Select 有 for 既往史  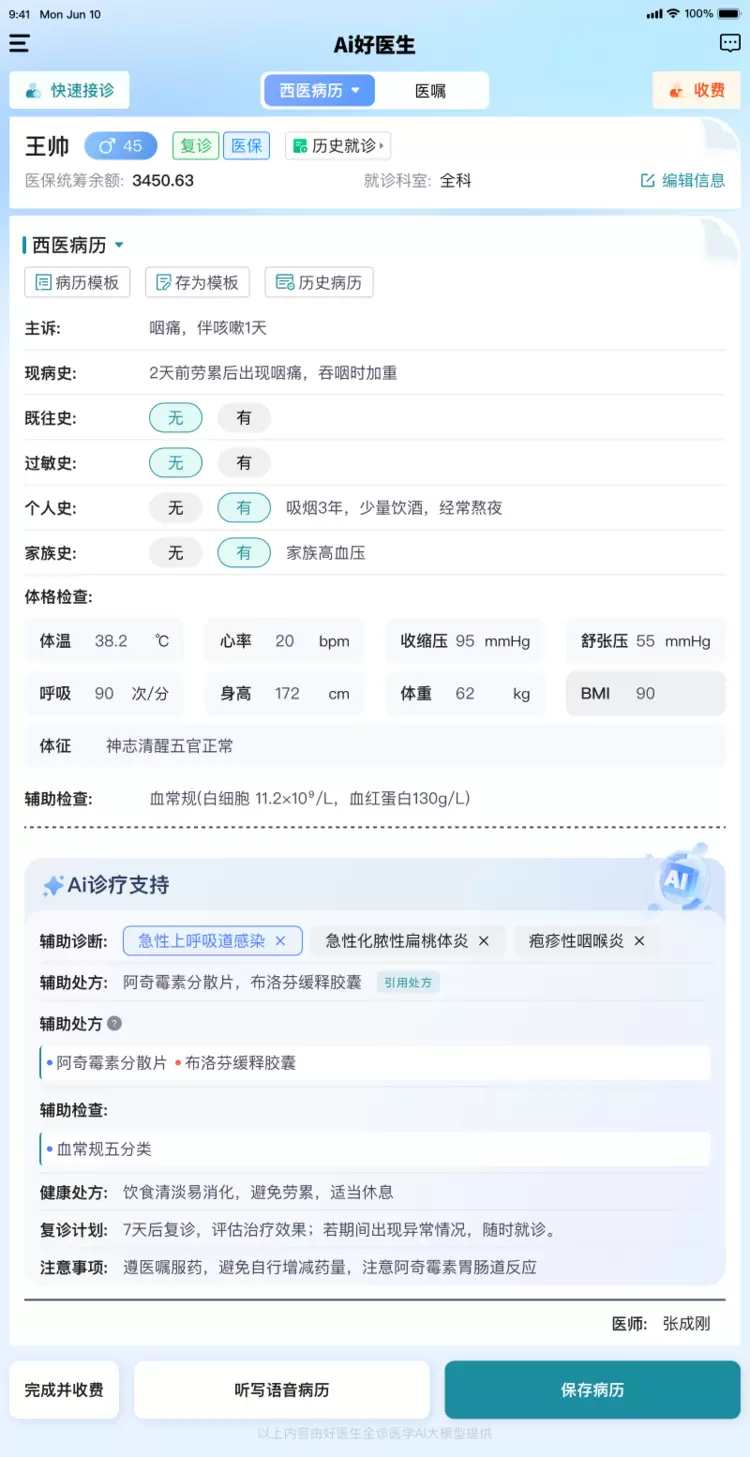[x=244, y=418]
